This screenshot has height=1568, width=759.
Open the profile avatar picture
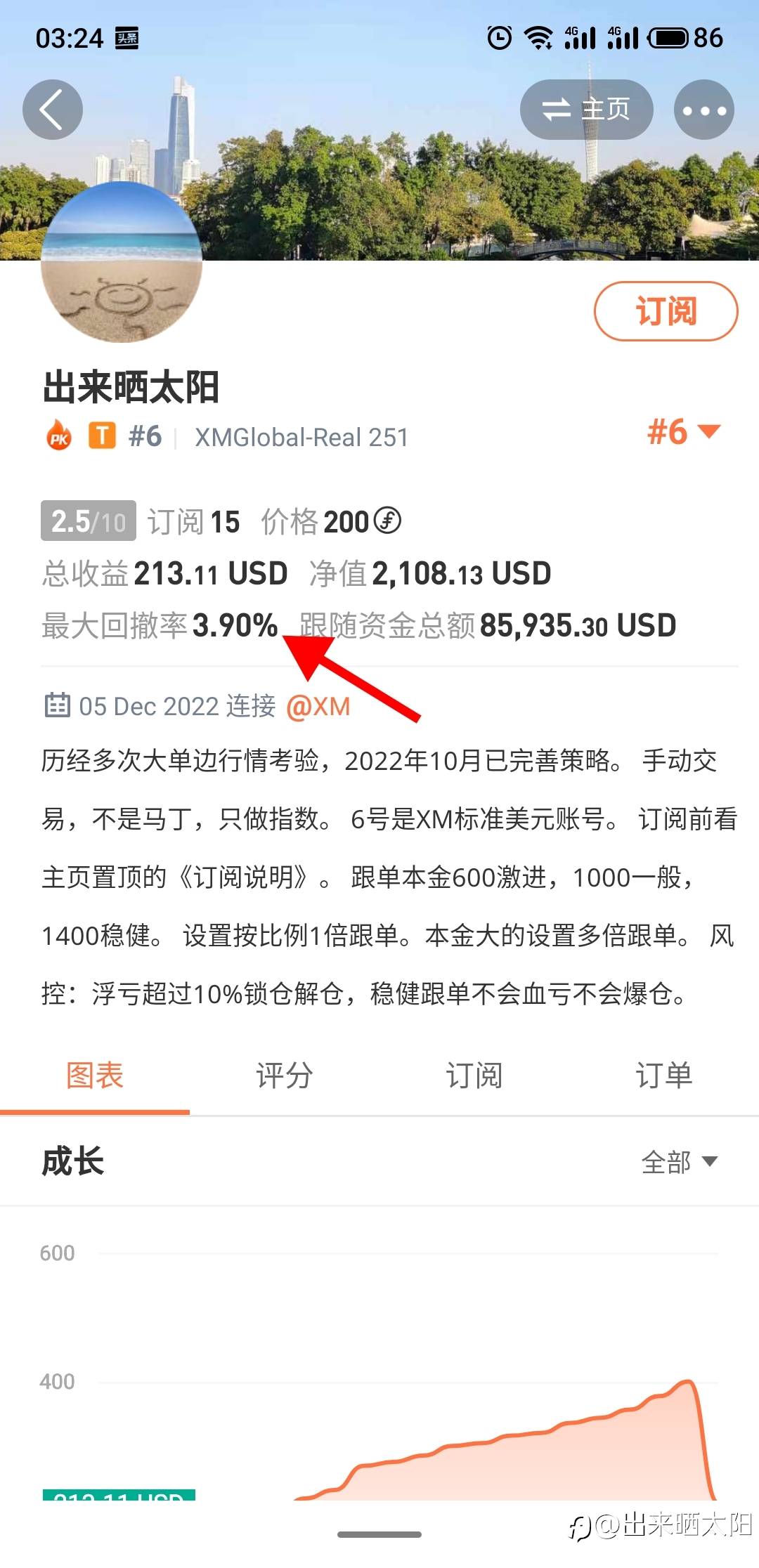[x=122, y=263]
